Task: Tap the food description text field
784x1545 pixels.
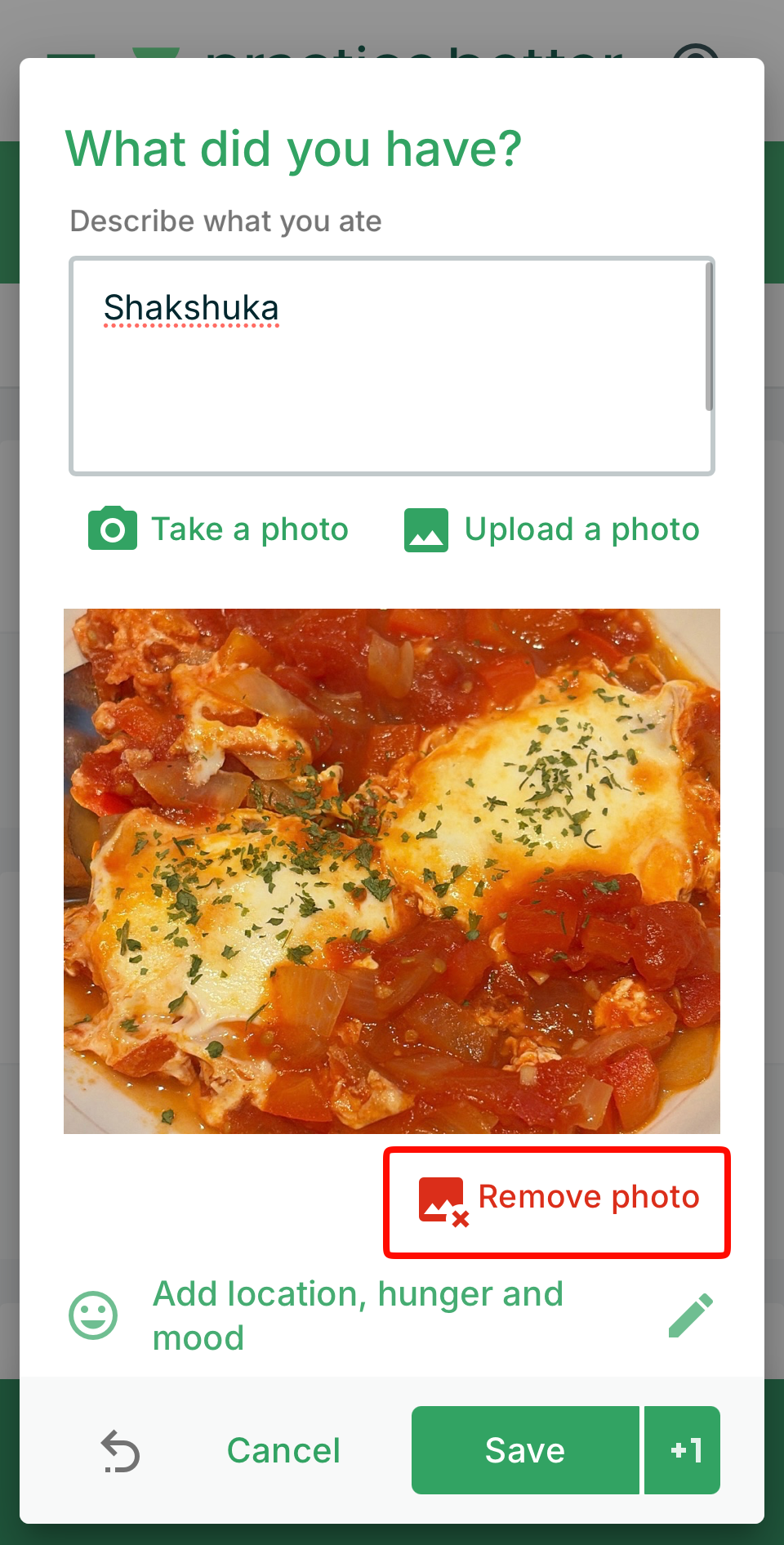Action: click(392, 366)
